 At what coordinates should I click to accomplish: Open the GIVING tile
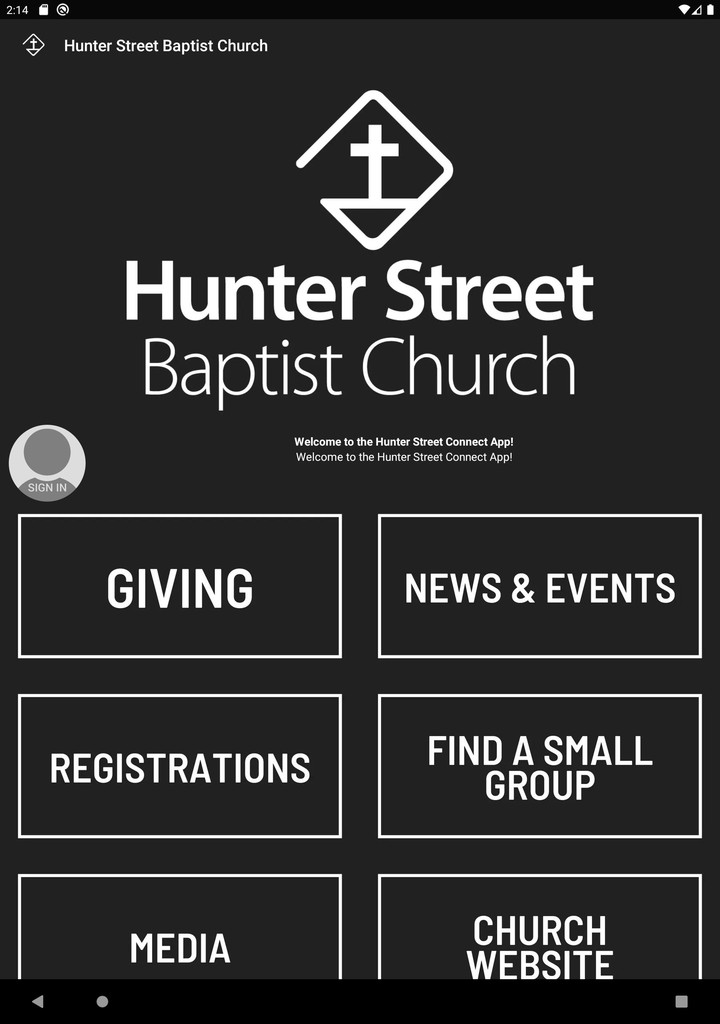coord(180,586)
